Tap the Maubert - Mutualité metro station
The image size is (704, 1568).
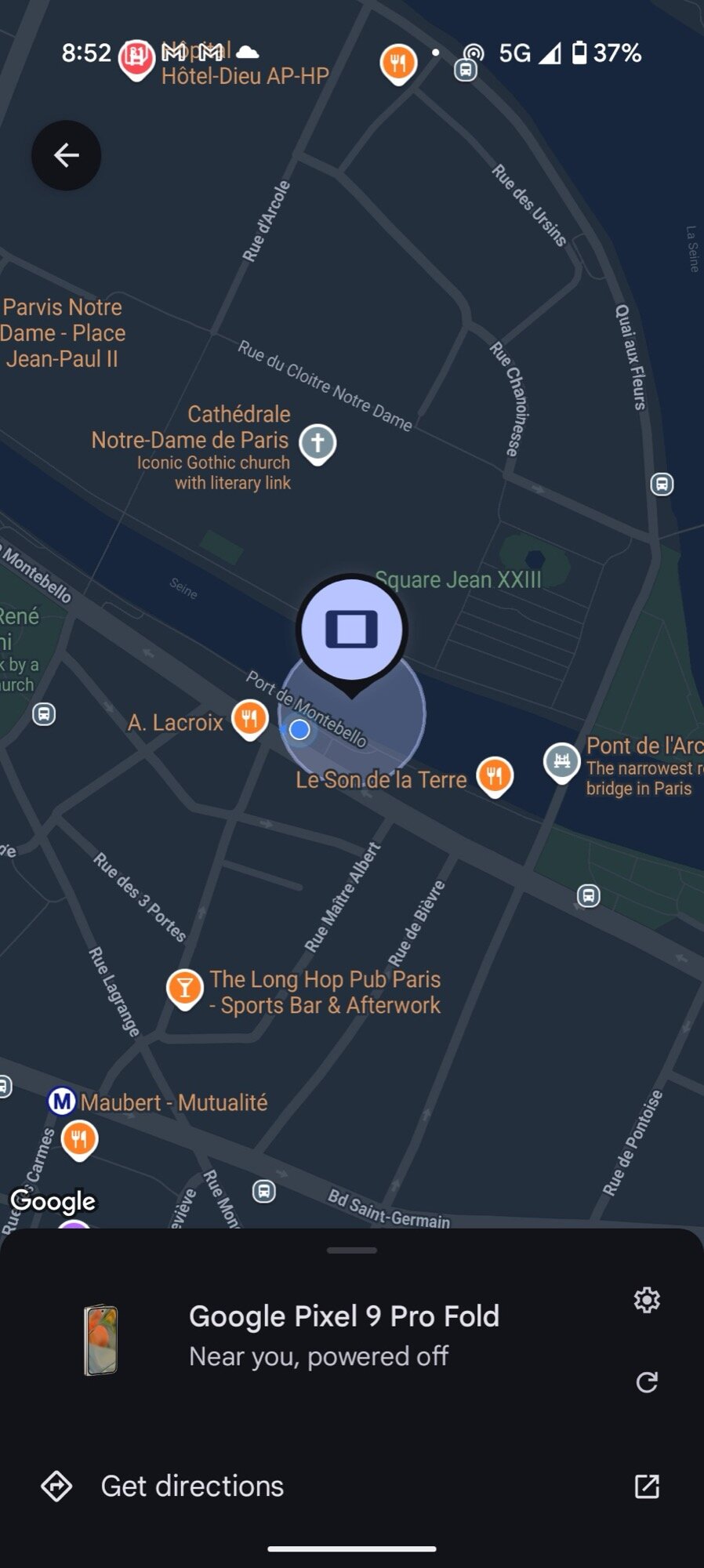62,1102
